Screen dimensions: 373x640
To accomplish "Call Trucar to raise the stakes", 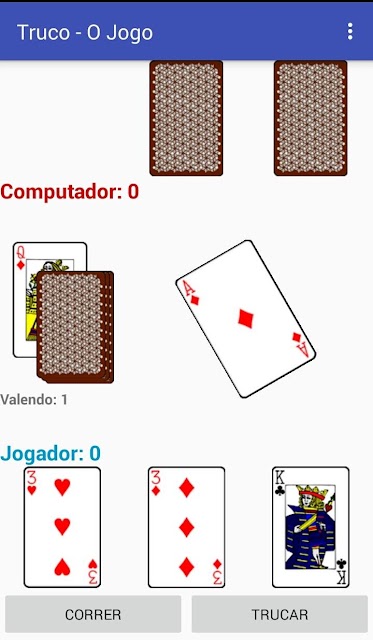I will coord(280,614).
